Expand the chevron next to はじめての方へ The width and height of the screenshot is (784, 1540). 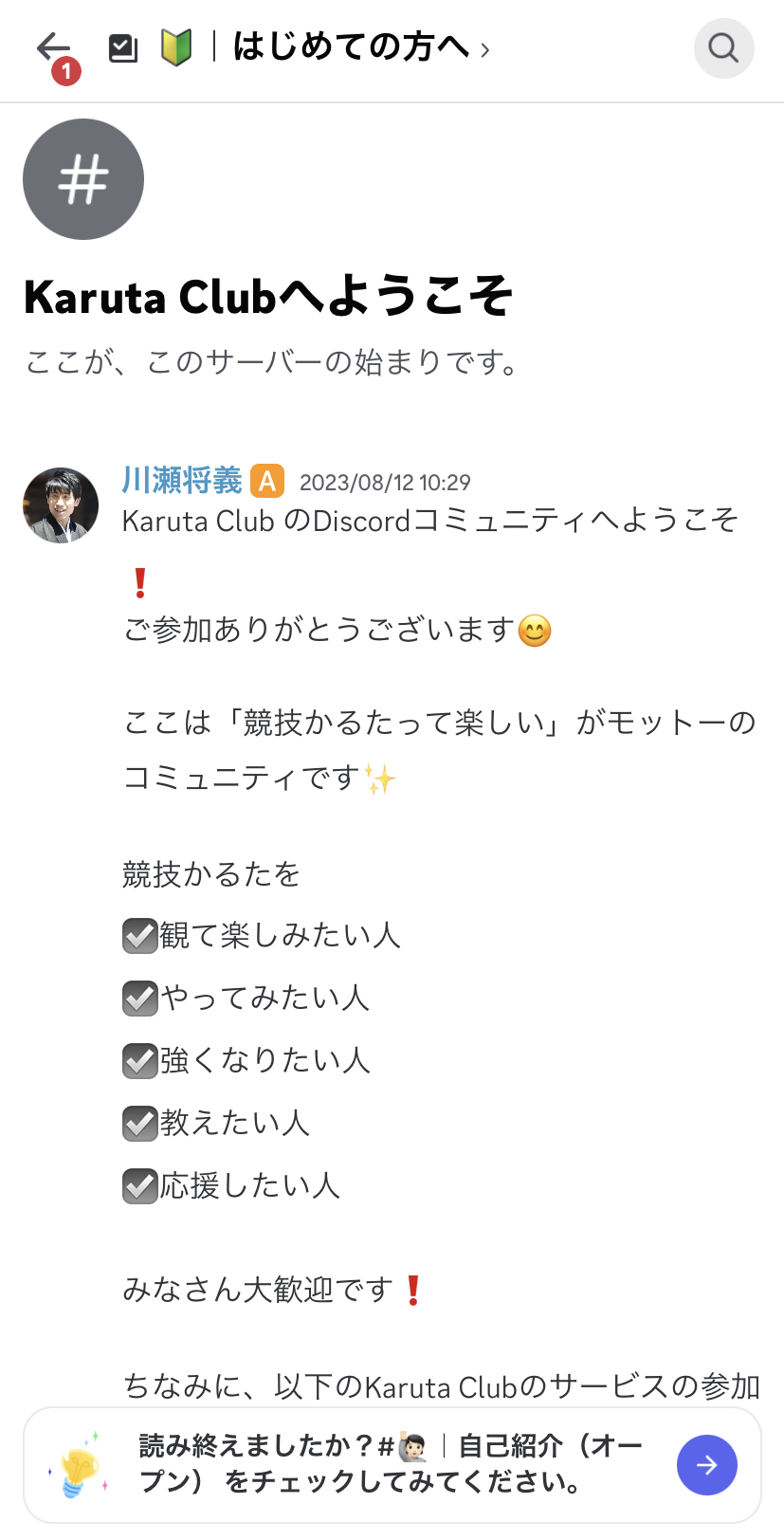point(485,49)
